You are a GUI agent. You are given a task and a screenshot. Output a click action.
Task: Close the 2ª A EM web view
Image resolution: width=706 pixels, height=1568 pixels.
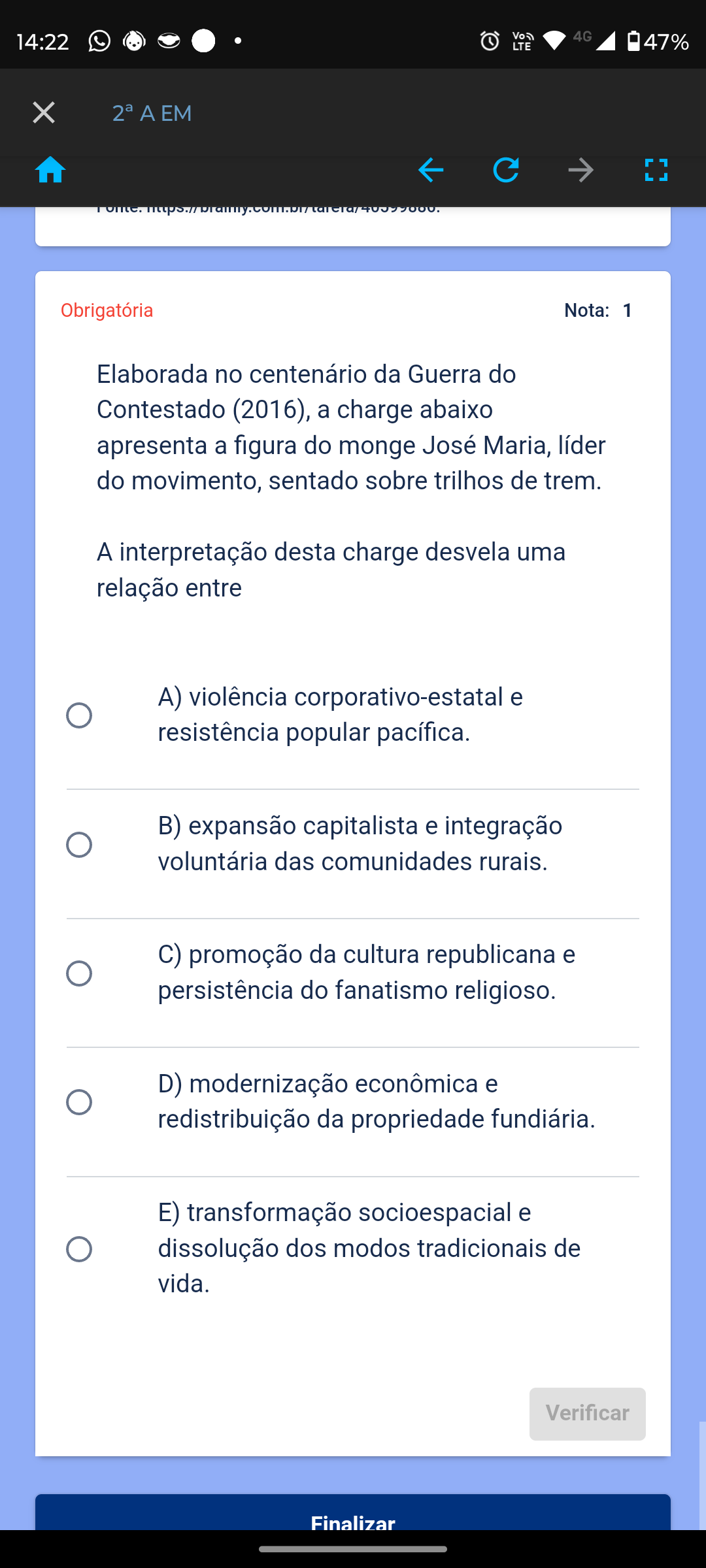coord(44,113)
